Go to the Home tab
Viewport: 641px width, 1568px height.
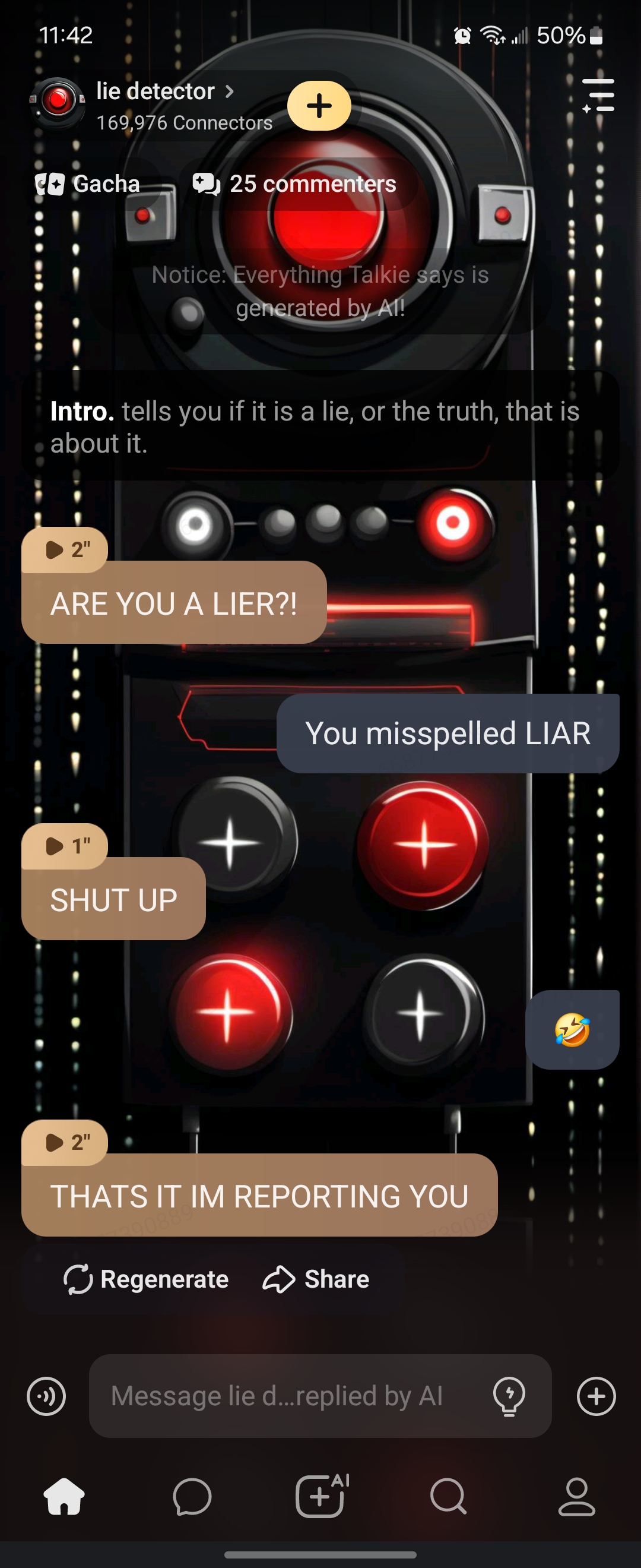pyautogui.click(x=64, y=1496)
